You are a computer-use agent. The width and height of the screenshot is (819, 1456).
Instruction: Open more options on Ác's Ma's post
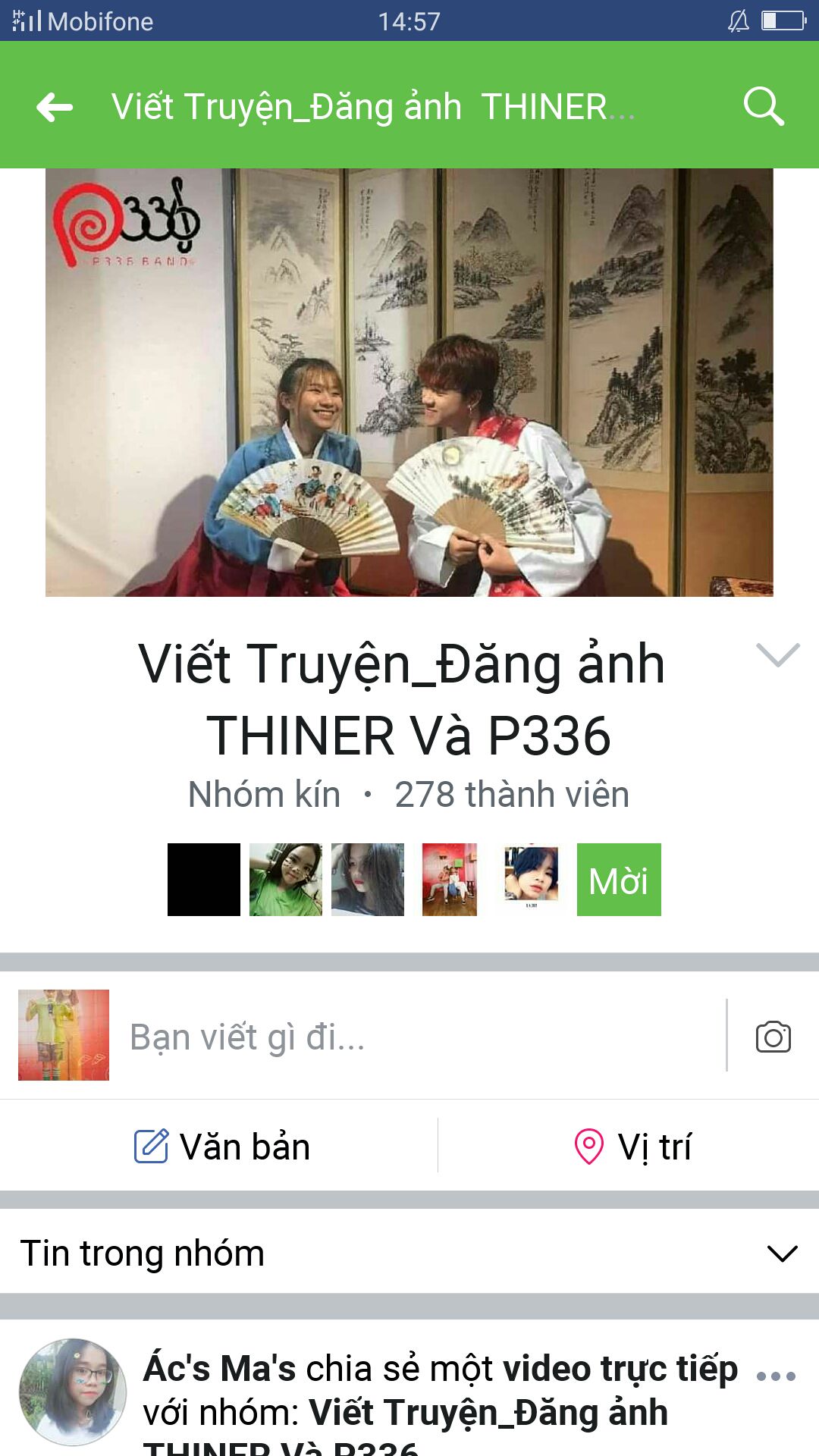(x=777, y=1376)
